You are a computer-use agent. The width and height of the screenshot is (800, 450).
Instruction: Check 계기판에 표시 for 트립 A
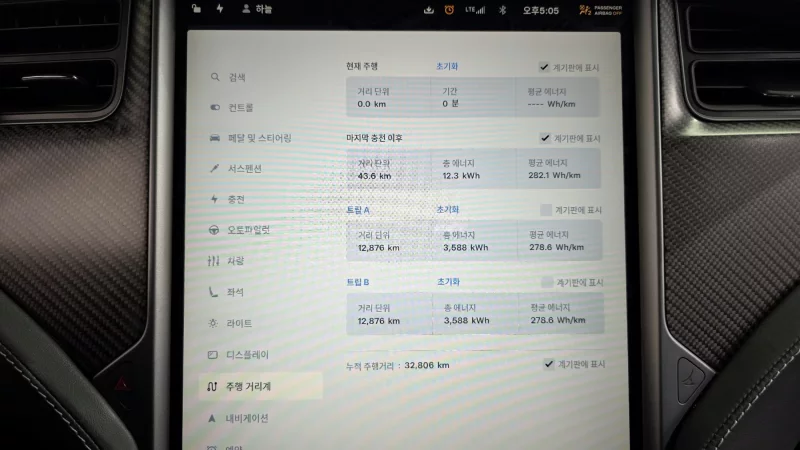tap(546, 210)
